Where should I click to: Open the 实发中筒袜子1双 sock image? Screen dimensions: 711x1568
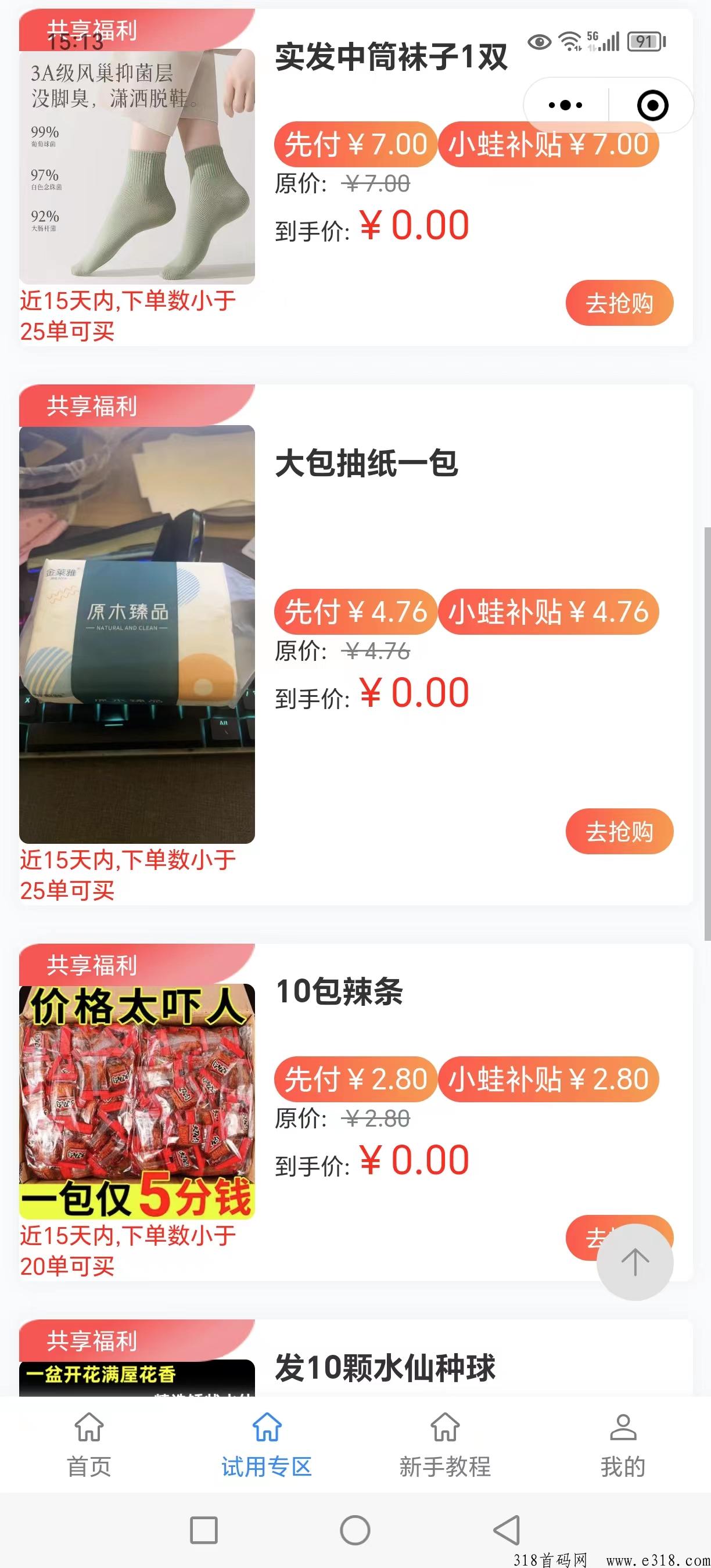[x=137, y=166]
